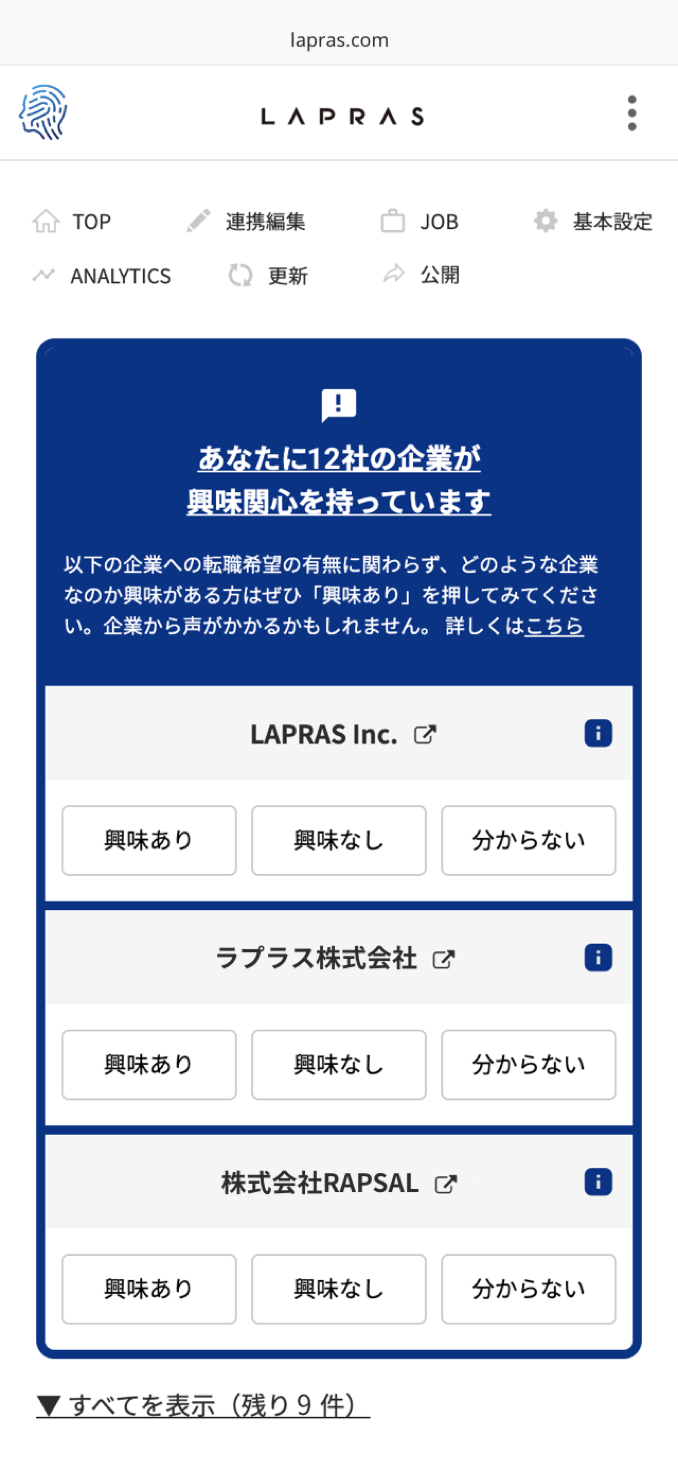Viewport: 678px width, 1470px height.
Task: Switch to the JOB section
Action: pos(420,222)
